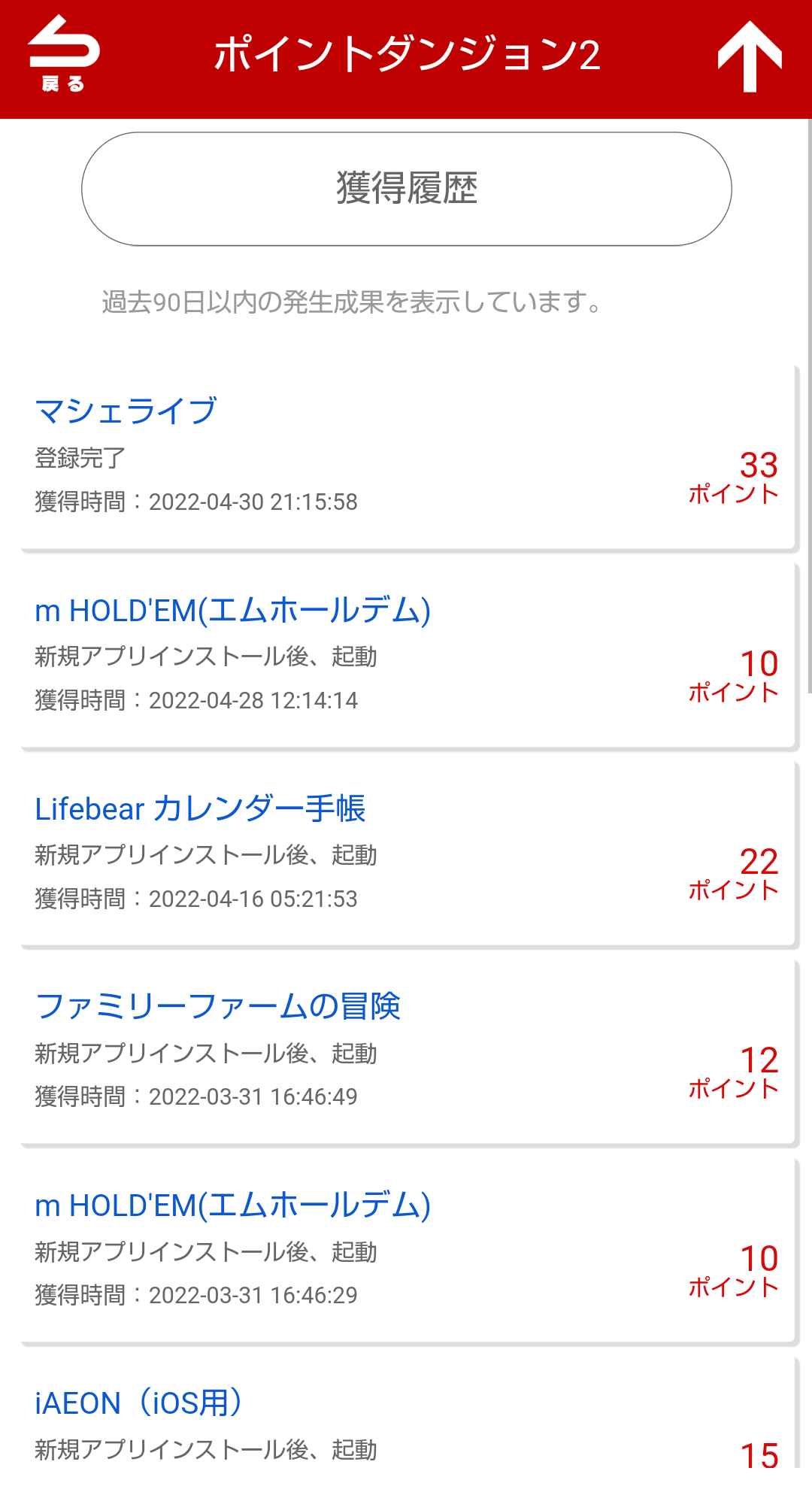Select the 獲得履歴 button
Screen dimensions: 812x1489
(406, 189)
